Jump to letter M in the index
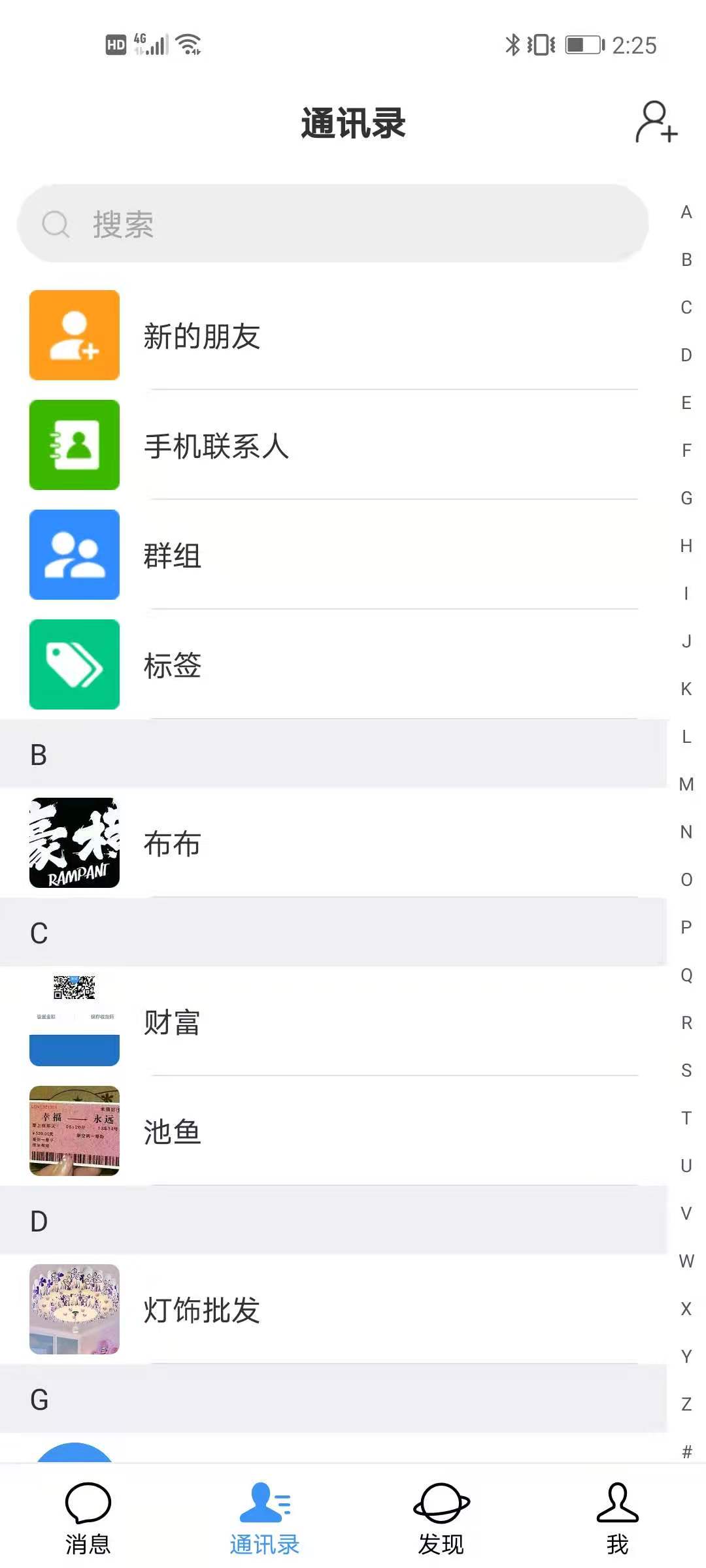The height and width of the screenshot is (1568, 706). coord(686,784)
